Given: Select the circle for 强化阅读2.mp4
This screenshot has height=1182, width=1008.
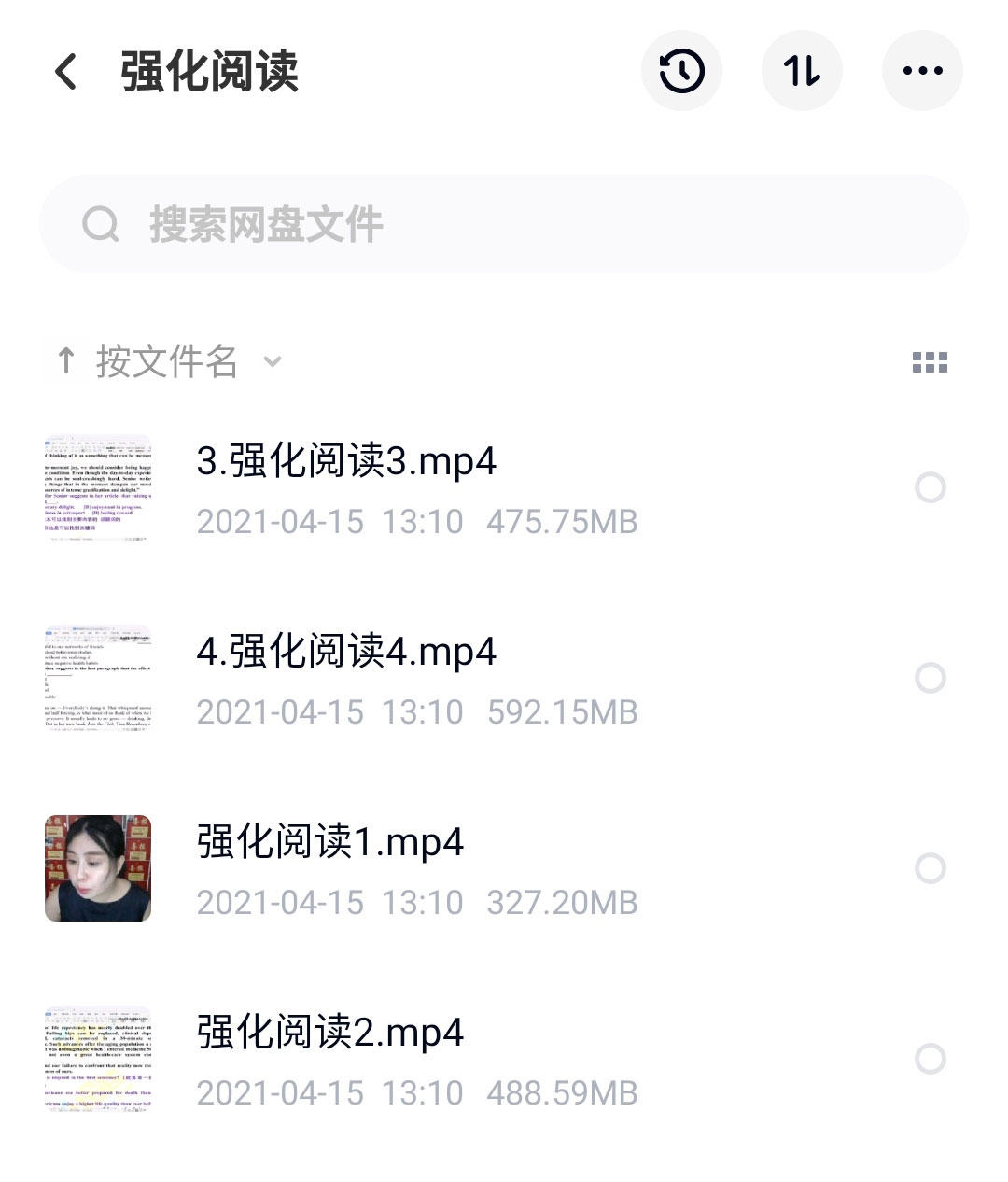Looking at the screenshot, I should coord(931,1059).
